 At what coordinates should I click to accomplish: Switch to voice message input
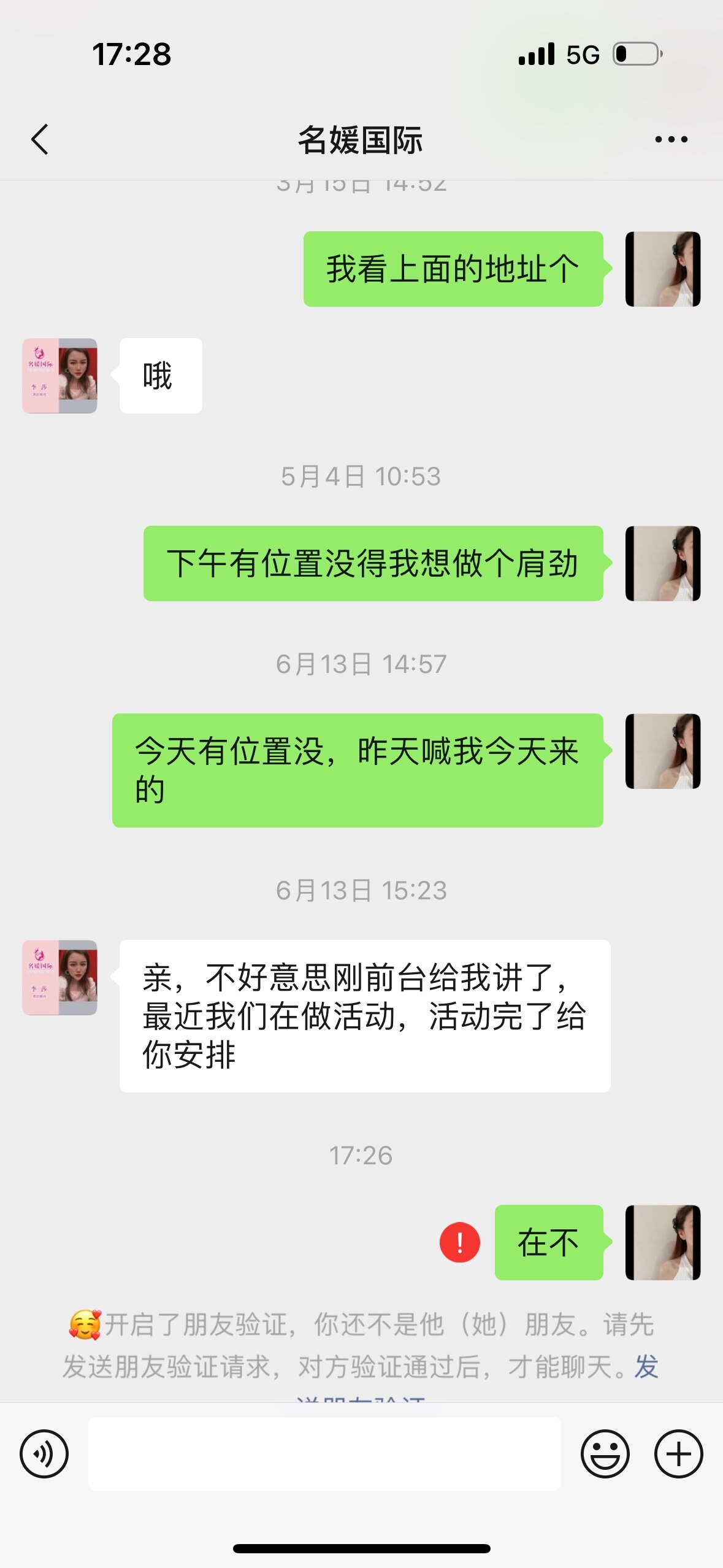point(44,1453)
